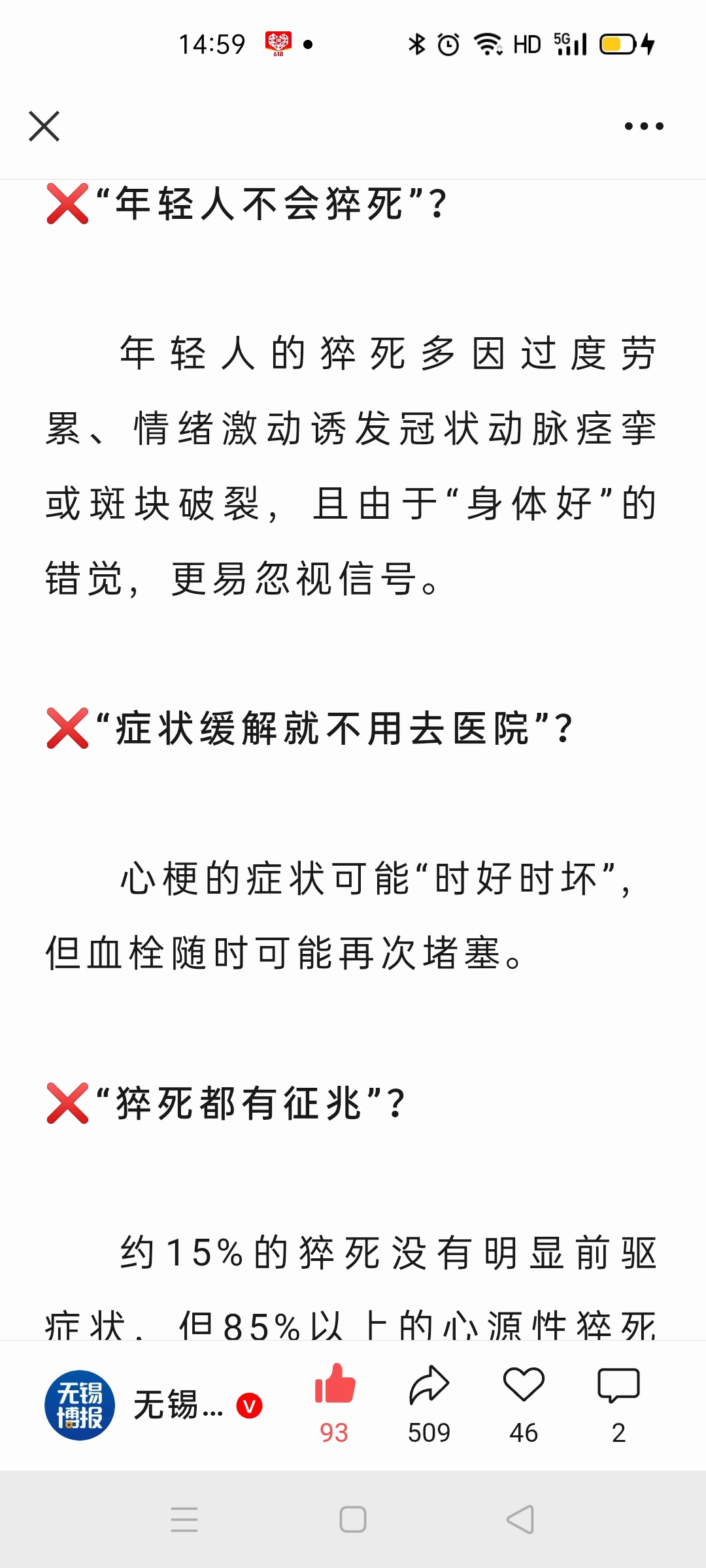The width and height of the screenshot is (706, 1568).
Task: Open the three-dot overflow menu
Action: point(644,126)
